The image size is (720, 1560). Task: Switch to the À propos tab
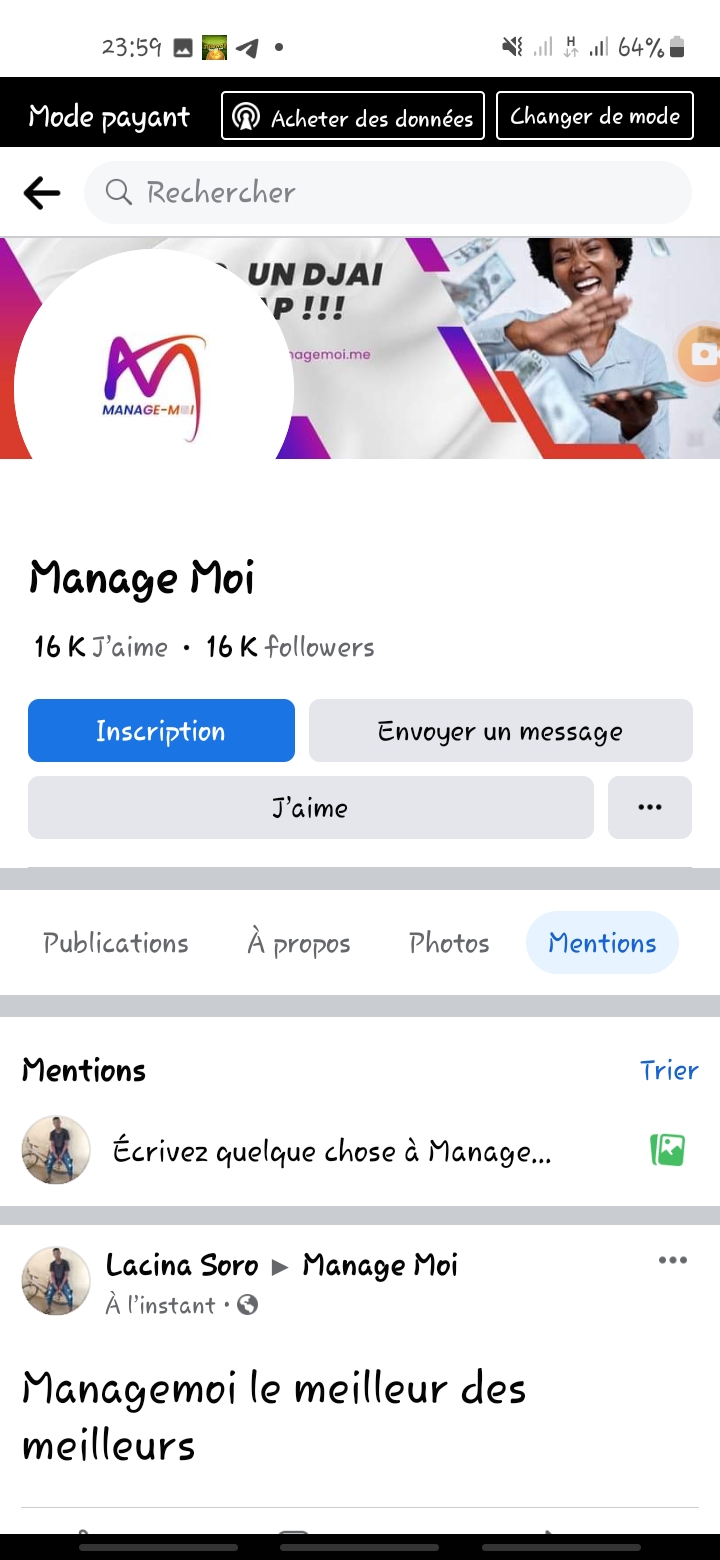[x=299, y=943]
